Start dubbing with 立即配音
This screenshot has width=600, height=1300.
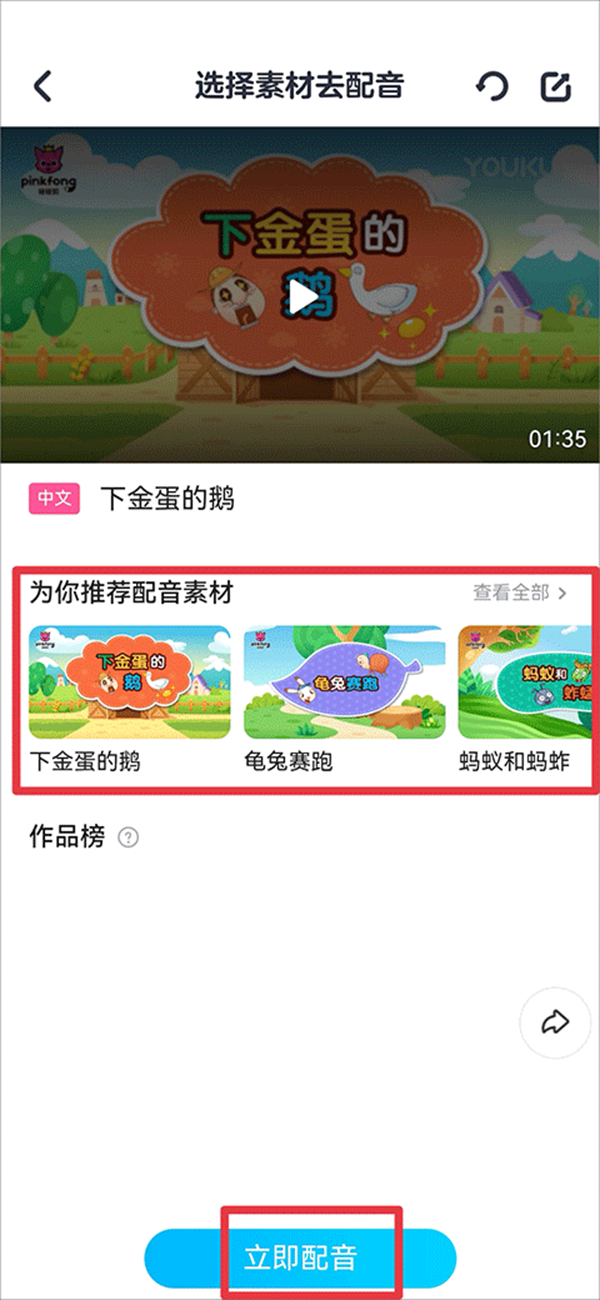(300, 1258)
